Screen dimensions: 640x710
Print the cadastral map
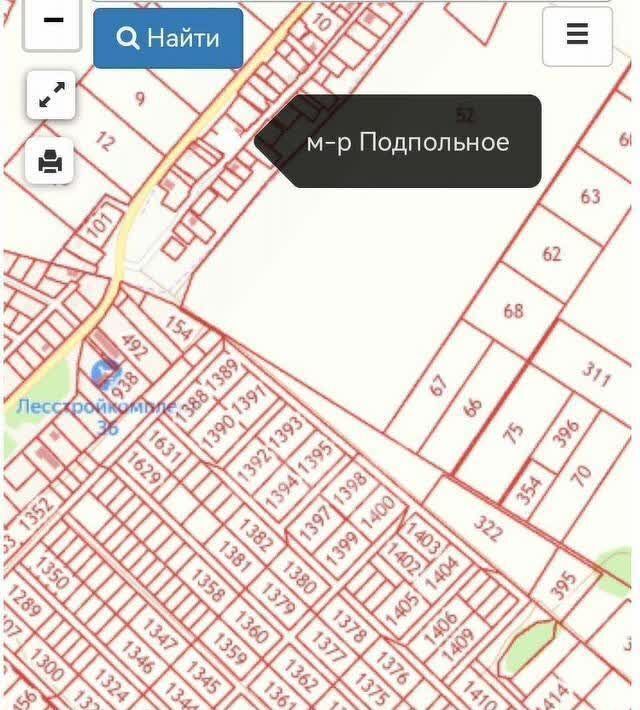click(x=51, y=161)
